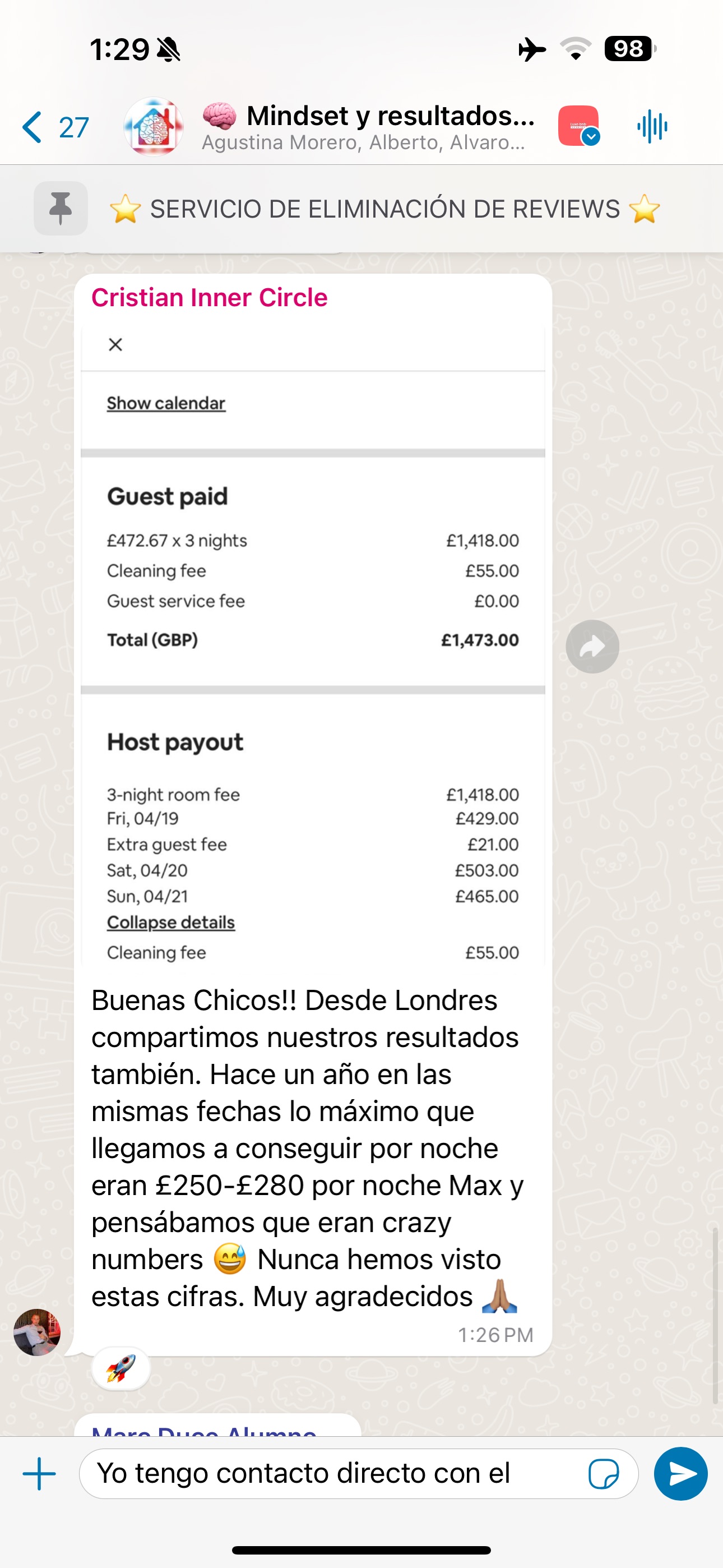Open Cristian Inner Circle's contact name
The width and height of the screenshot is (723, 1568).
click(210, 298)
